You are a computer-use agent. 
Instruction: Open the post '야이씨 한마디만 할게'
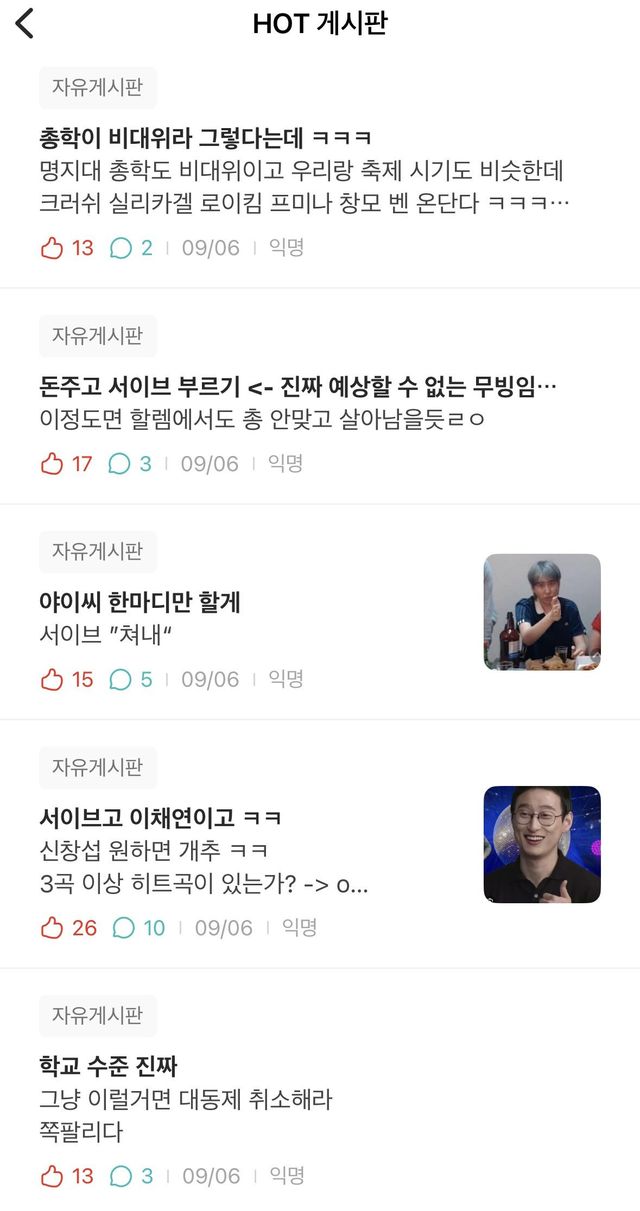[140, 602]
